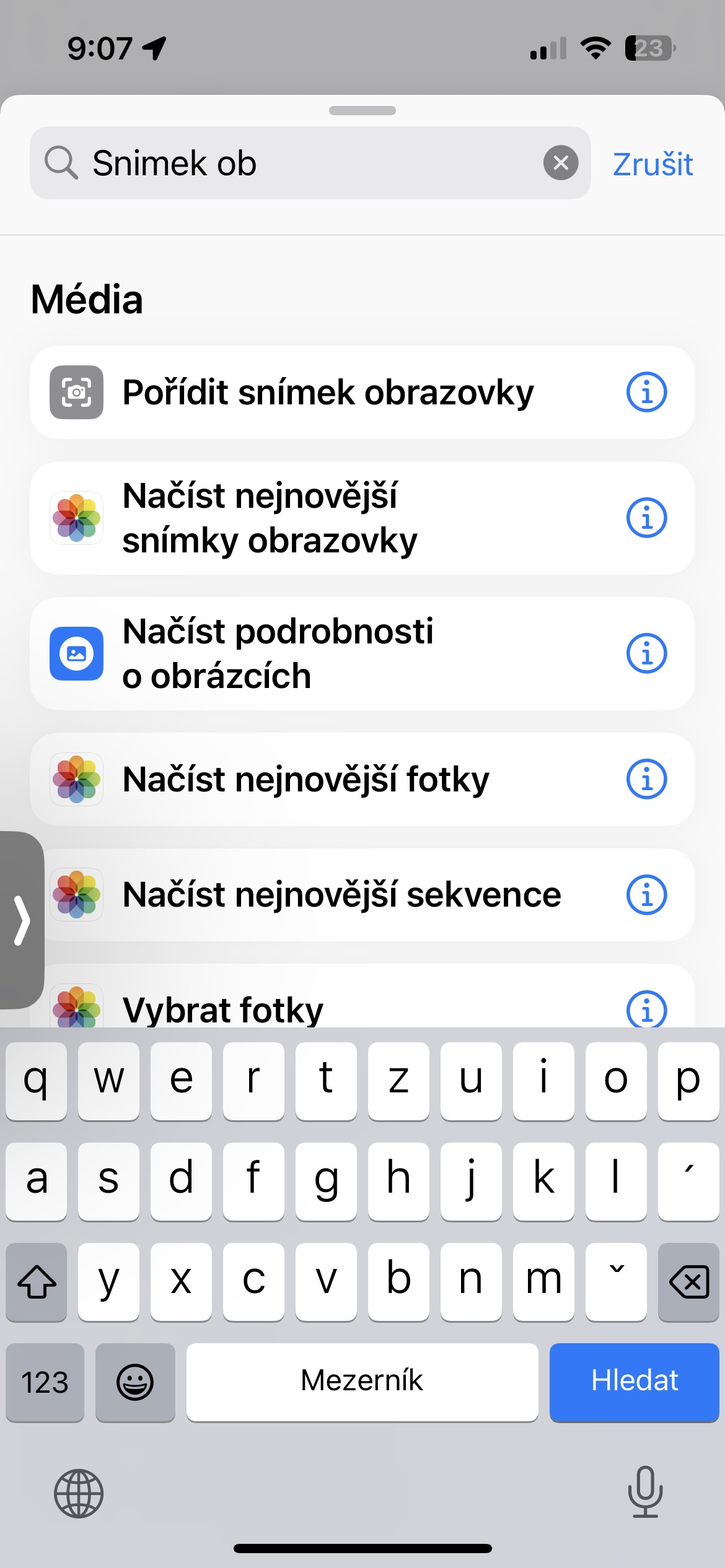View info about Načíst podrobnosti o obrázcích
This screenshot has height=1568, width=725.
pyautogui.click(x=646, y=653)
